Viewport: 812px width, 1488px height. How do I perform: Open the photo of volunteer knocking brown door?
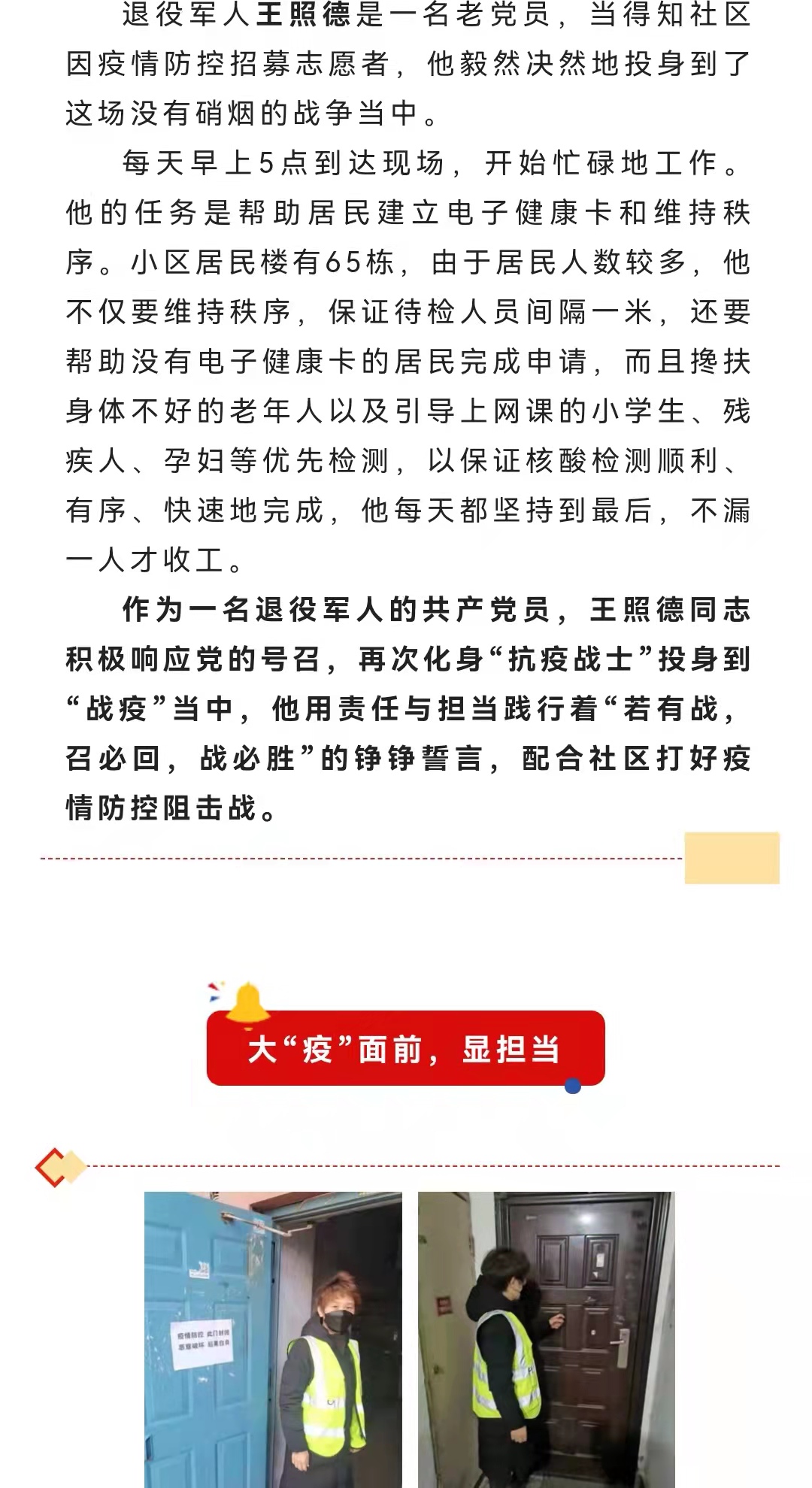coord(546,1338)
